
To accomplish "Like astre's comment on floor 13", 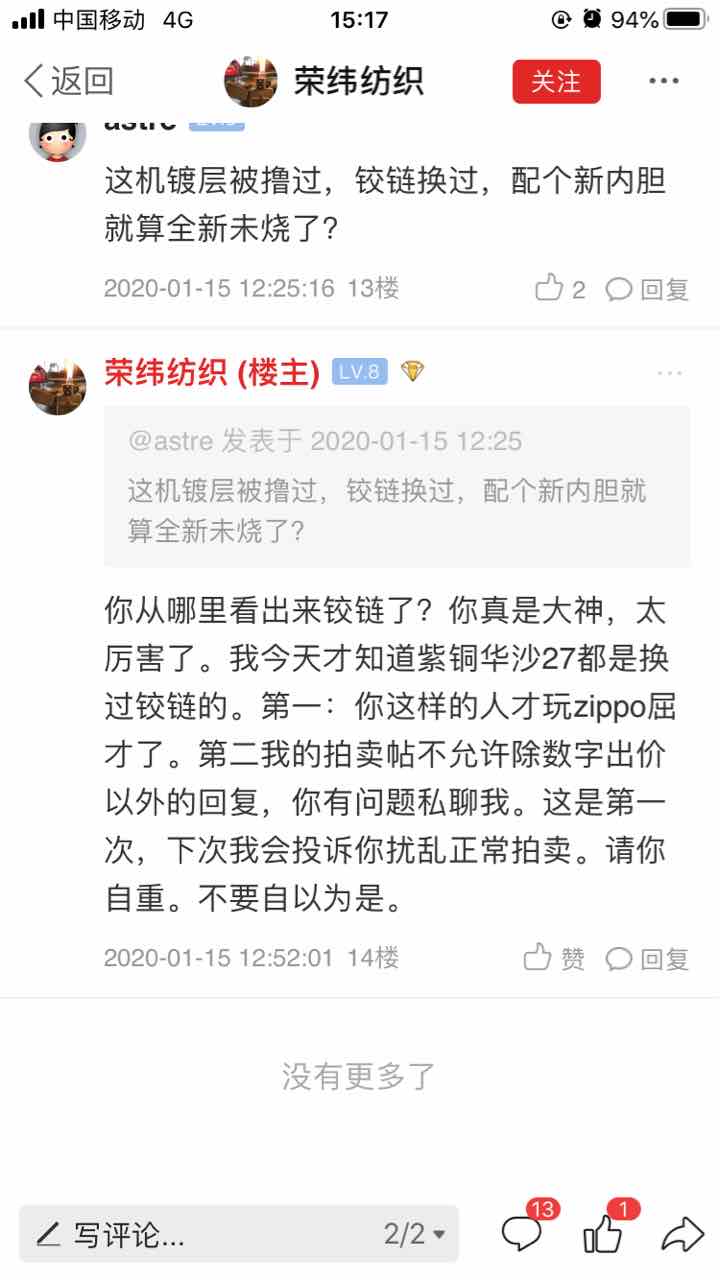I will click(560, 290).
